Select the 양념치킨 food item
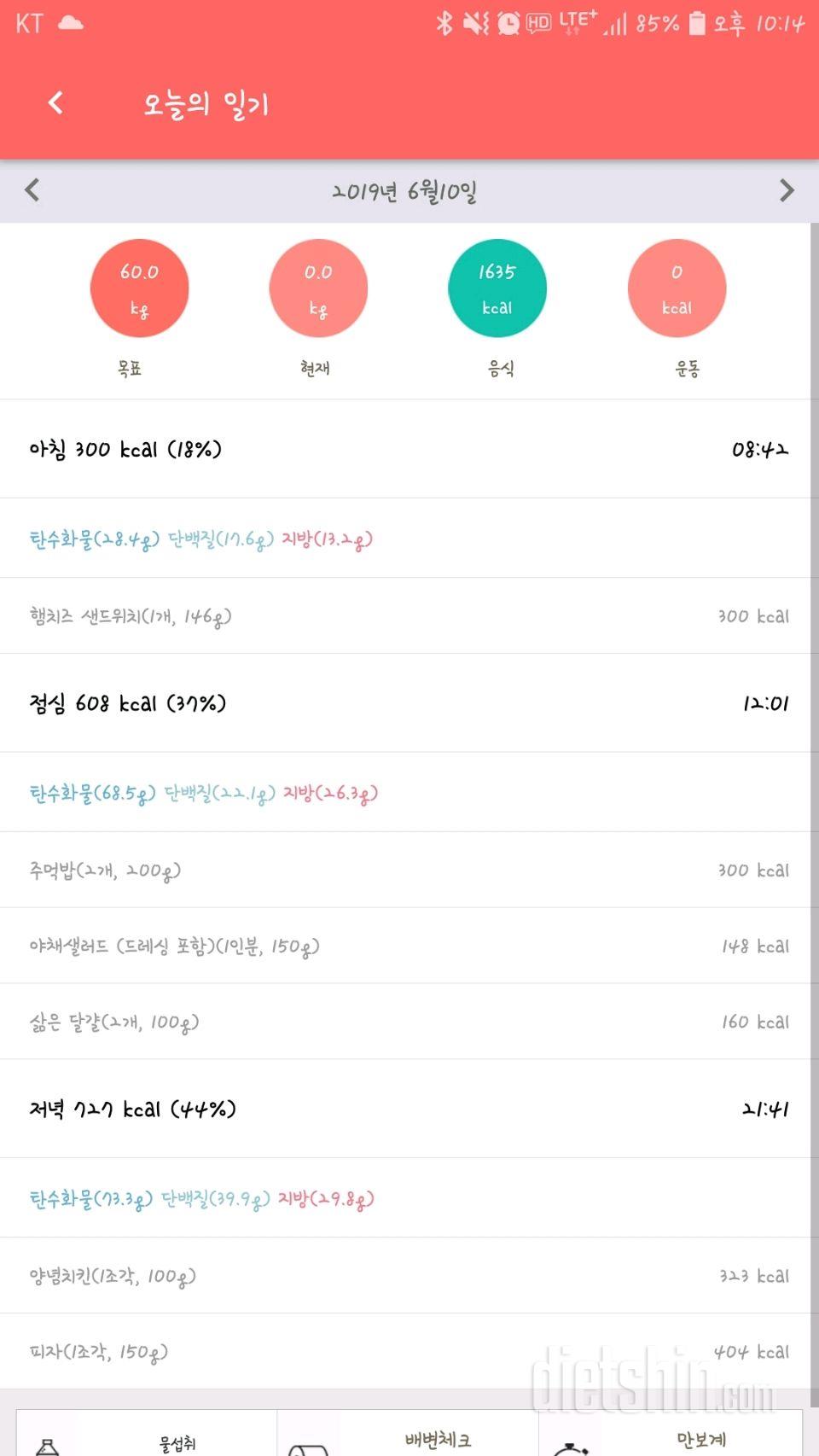 point(408,1276)
